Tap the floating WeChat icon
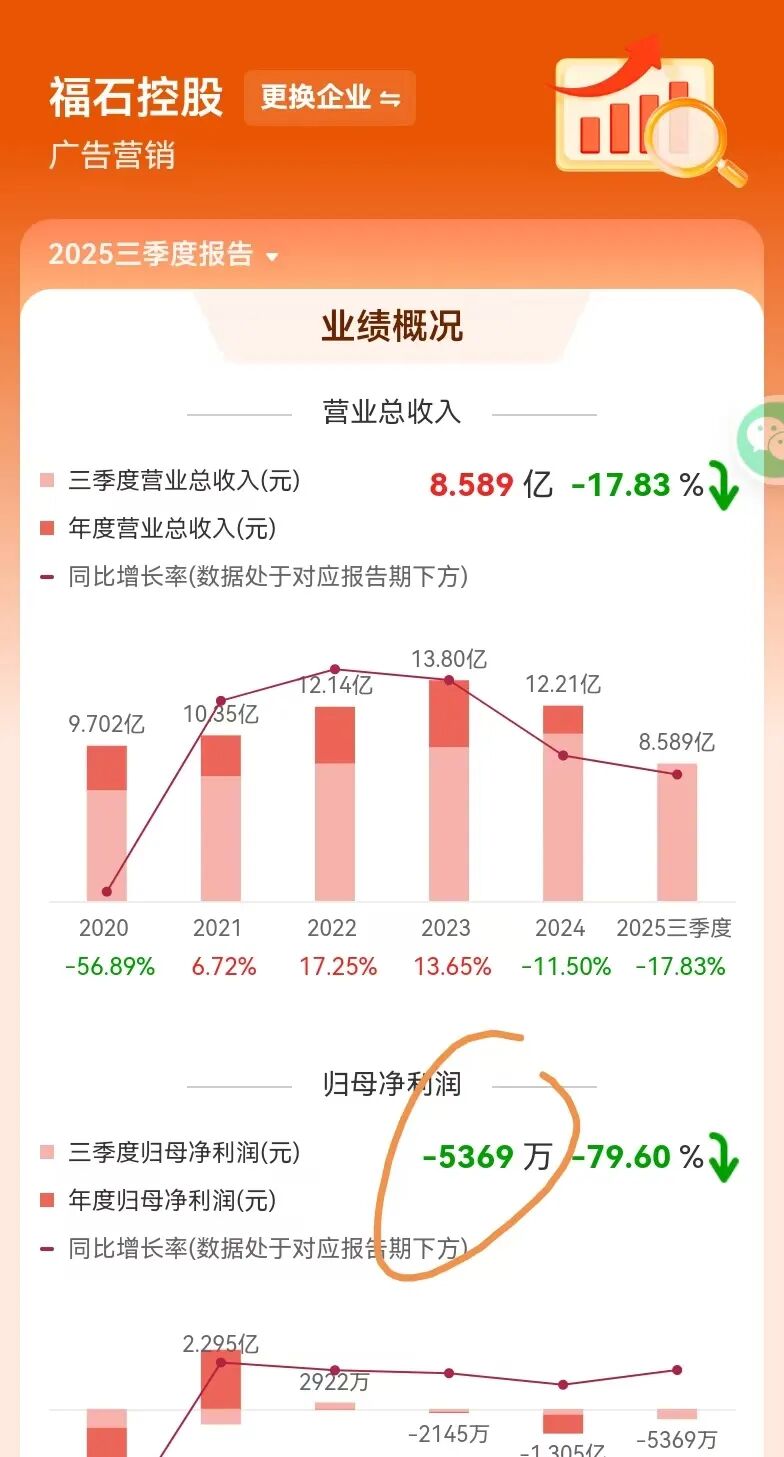Screen dimensions: 784x1457 (762, 437)
